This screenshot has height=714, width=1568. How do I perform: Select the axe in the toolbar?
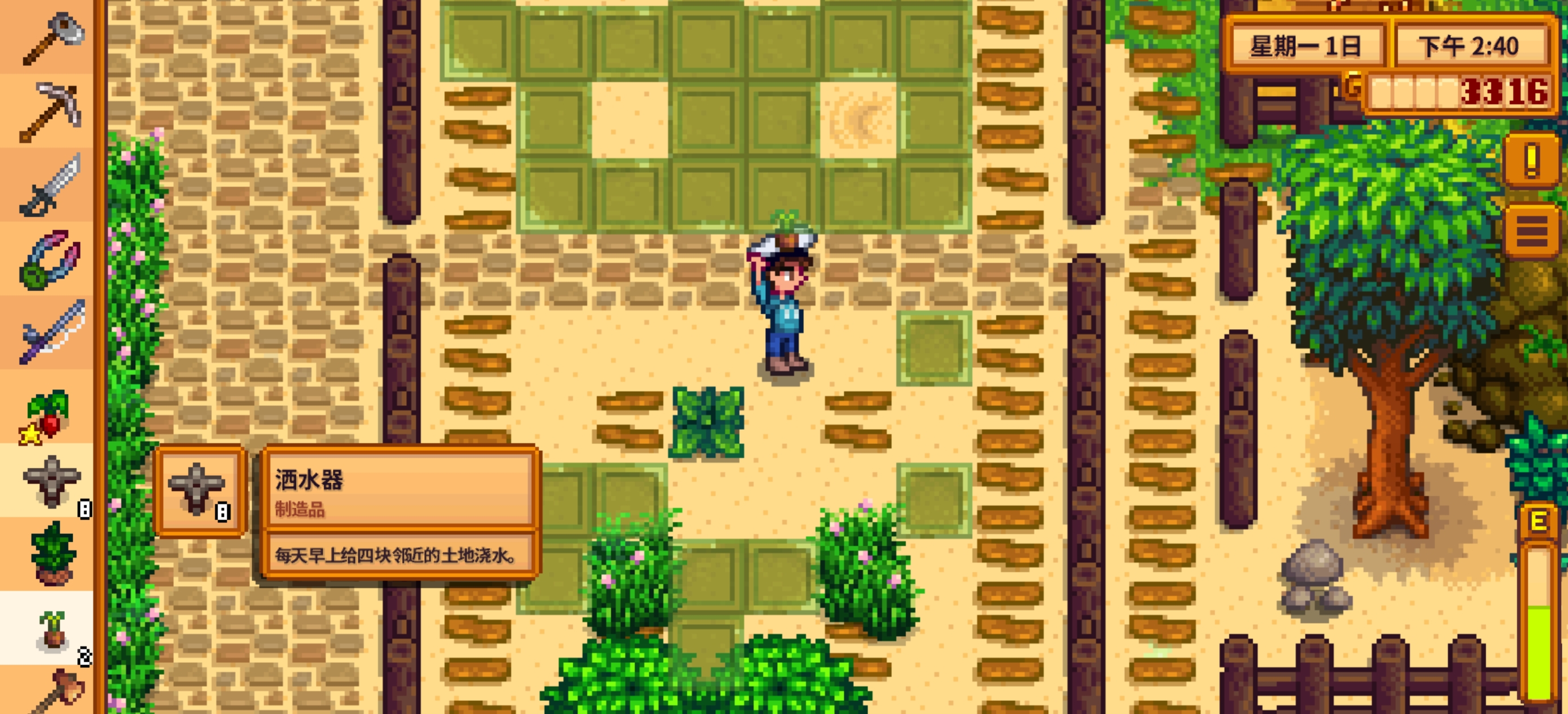(x=51, y=38)
